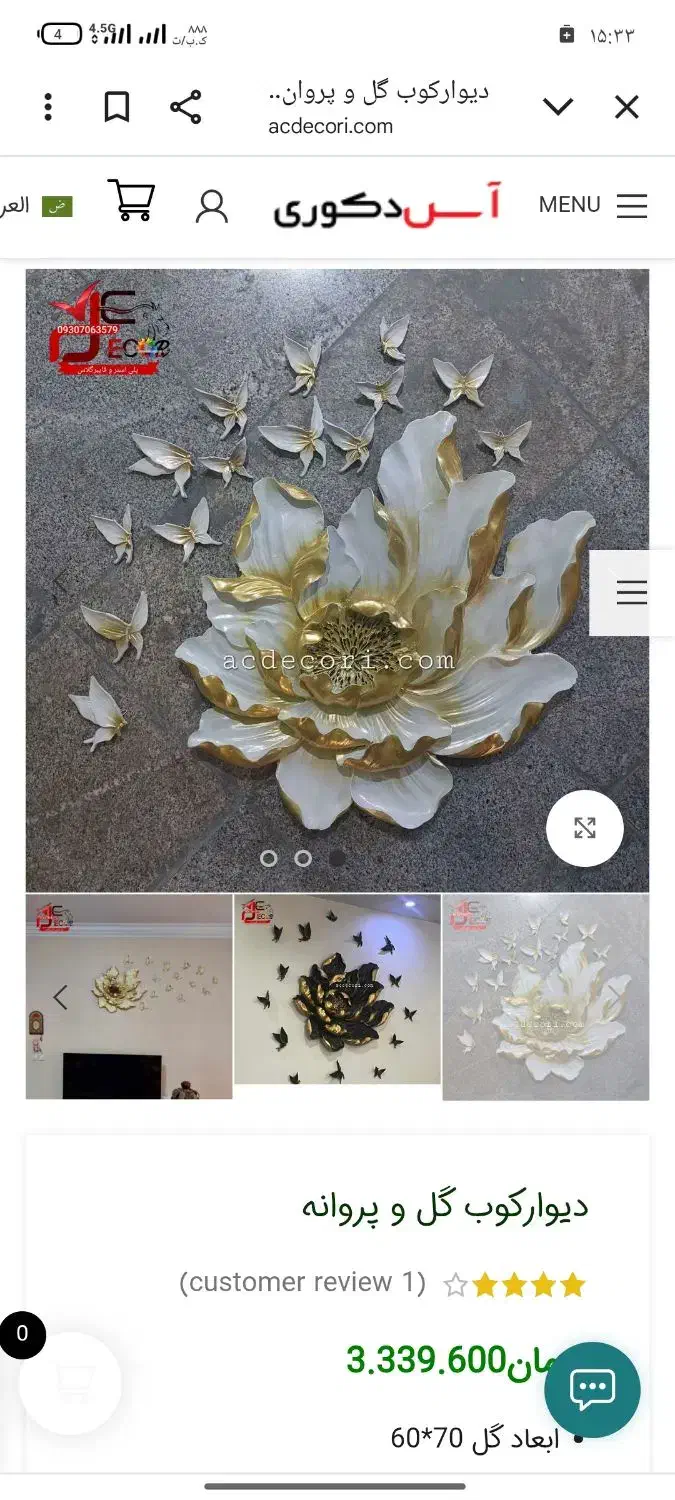Screen dimensions: 675x1500
Task: Open the browser overflow menu
Action: point(48,107)
